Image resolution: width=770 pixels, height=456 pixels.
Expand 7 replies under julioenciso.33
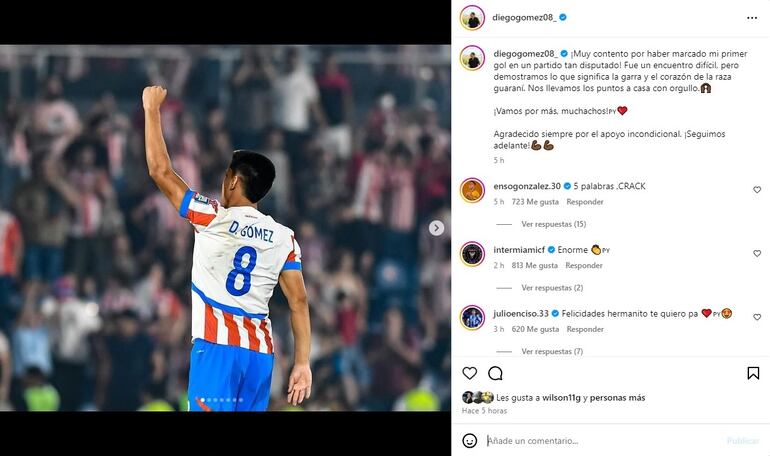pyautogui.click(x=551, y=352)
